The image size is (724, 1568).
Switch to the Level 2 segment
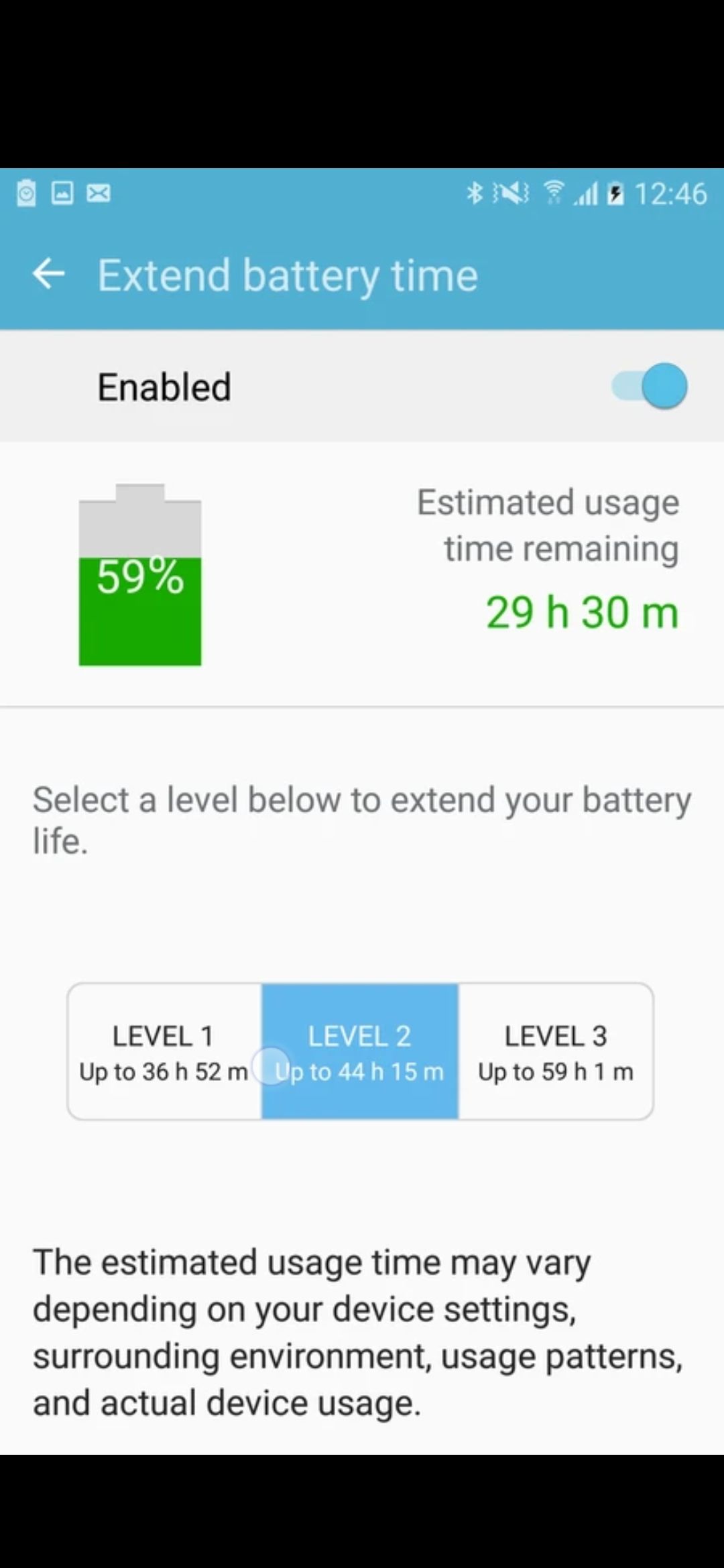pyautogui.click(x=359, y=1049)
